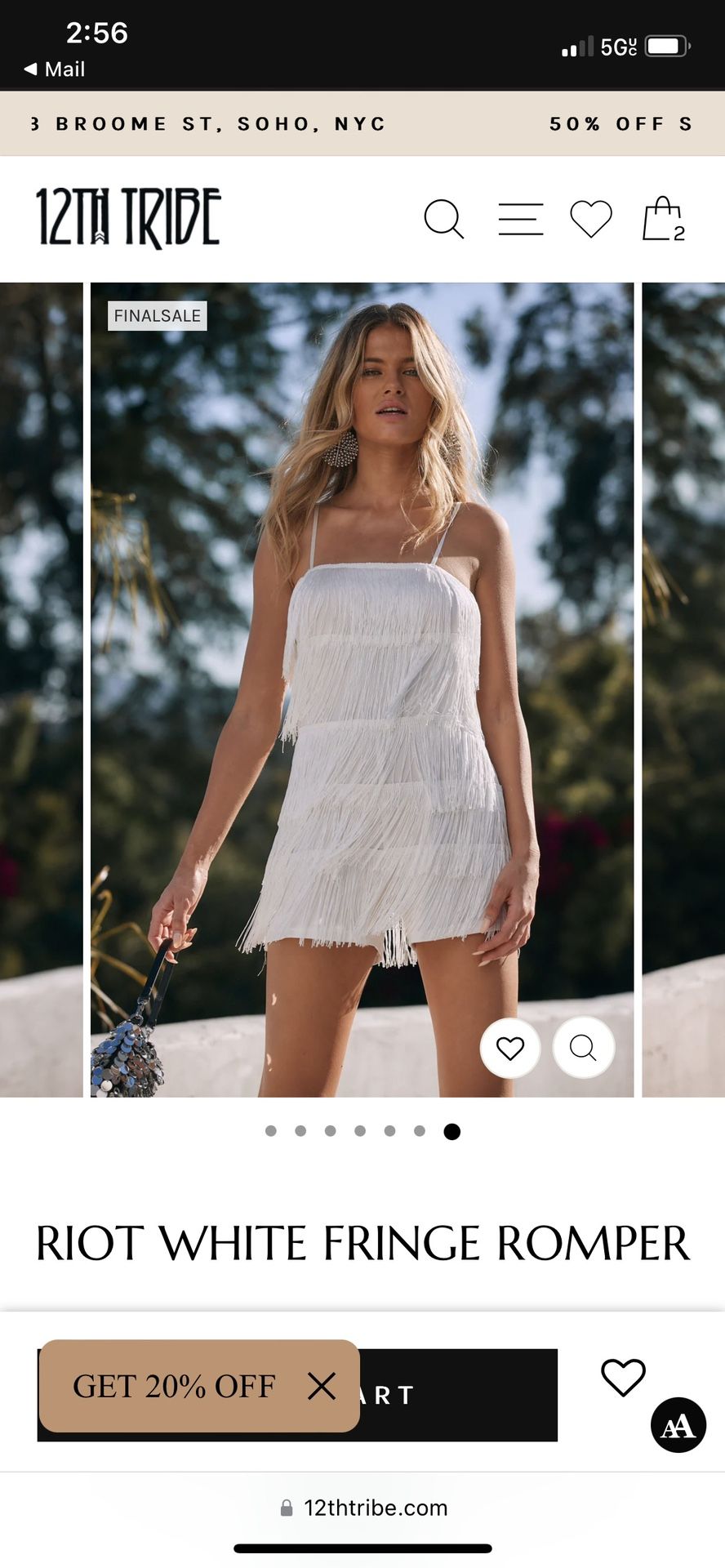This screenshot has width=725, height=1568.
Task: Go back to Mail app
Action: (x=55, y=69)
